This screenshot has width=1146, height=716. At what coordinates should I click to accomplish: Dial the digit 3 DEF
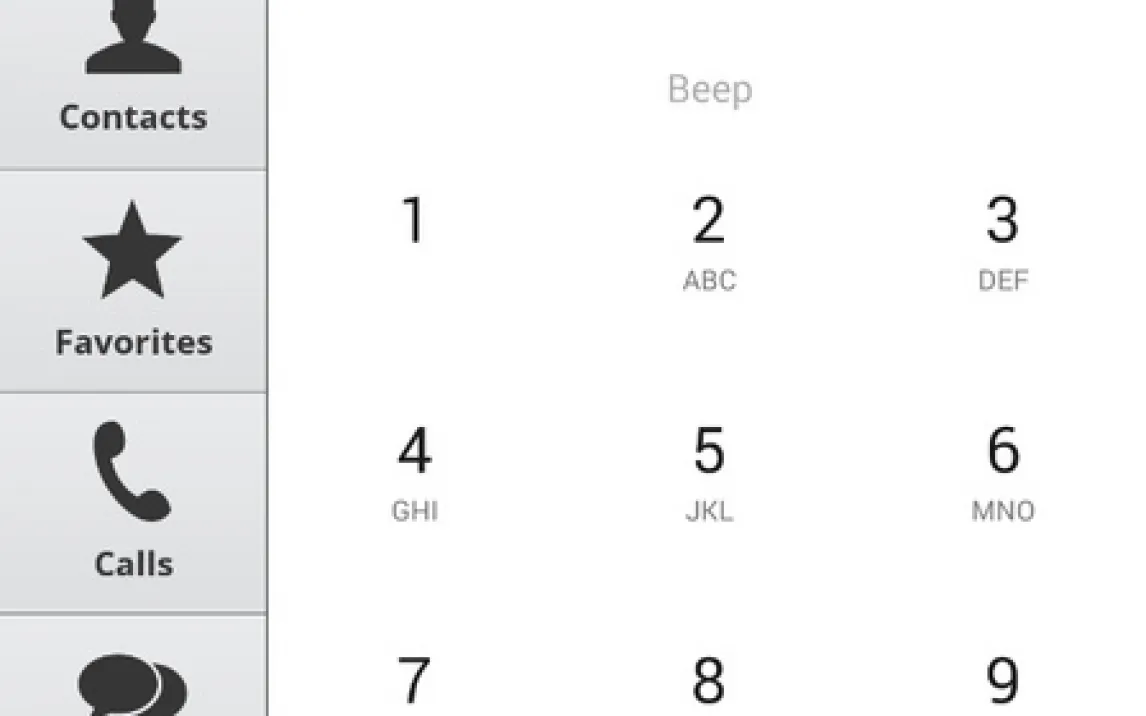[1002, 240]
